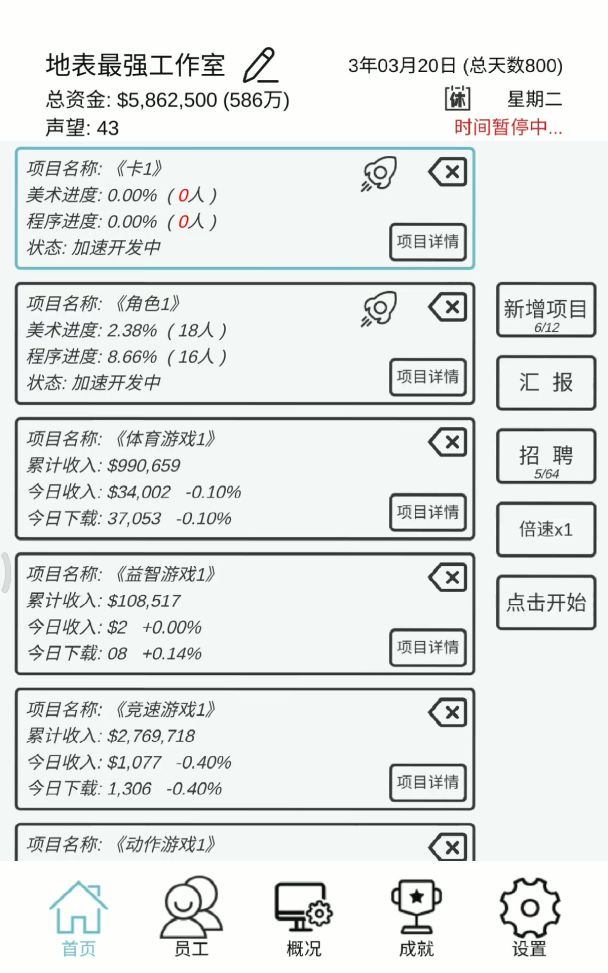Image resolution: width=608 pixels, height=973 pixels.
Task: View 项目详情 for 《体育游戏1》
Action: click(x=428, y=512)
